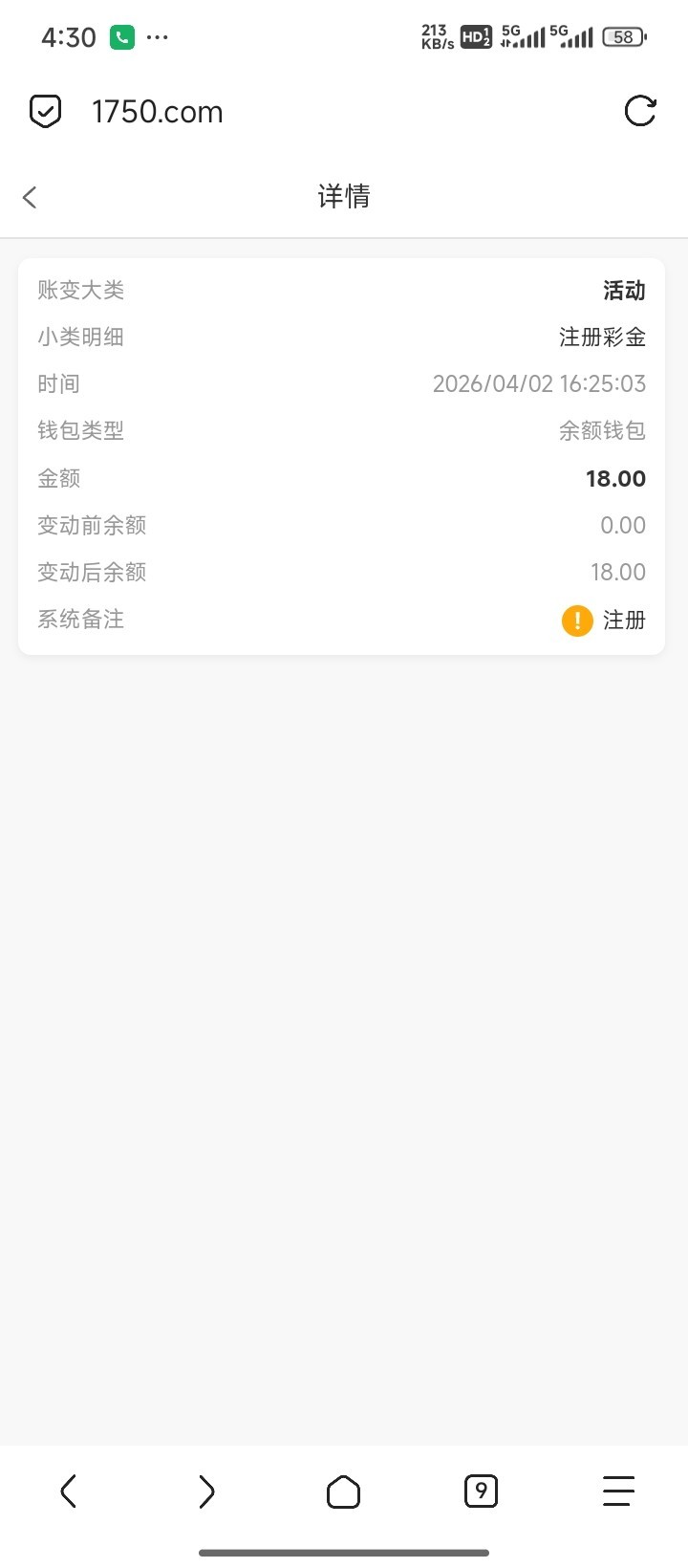Reload the current web page
The width and height of the screenshot is (688, 1568).
coord(639,111)
